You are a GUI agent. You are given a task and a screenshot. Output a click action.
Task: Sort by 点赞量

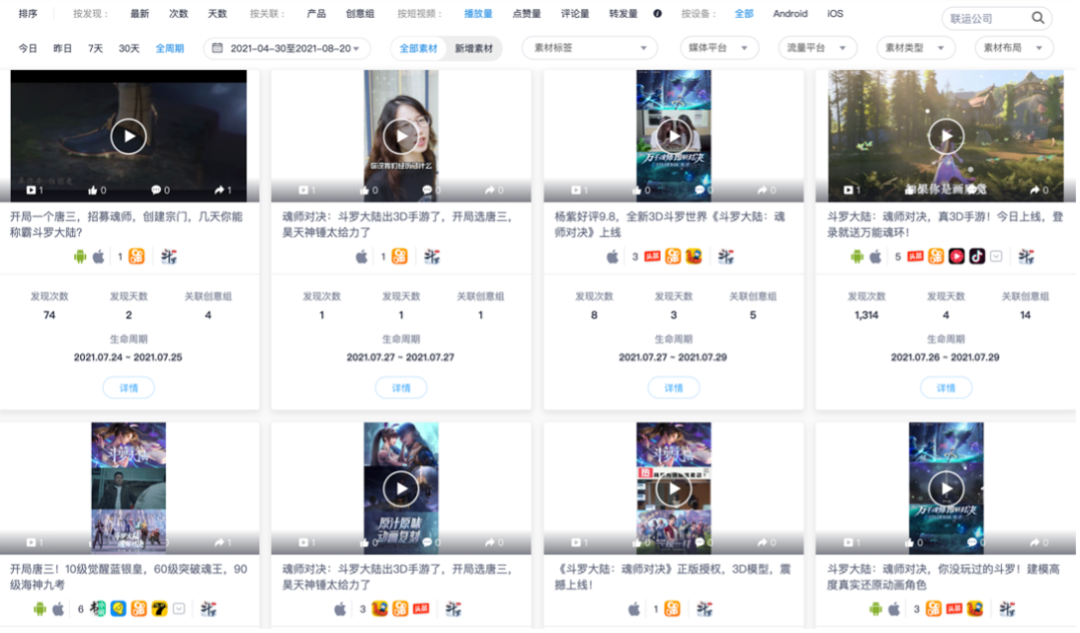click(x=526, y=14)
